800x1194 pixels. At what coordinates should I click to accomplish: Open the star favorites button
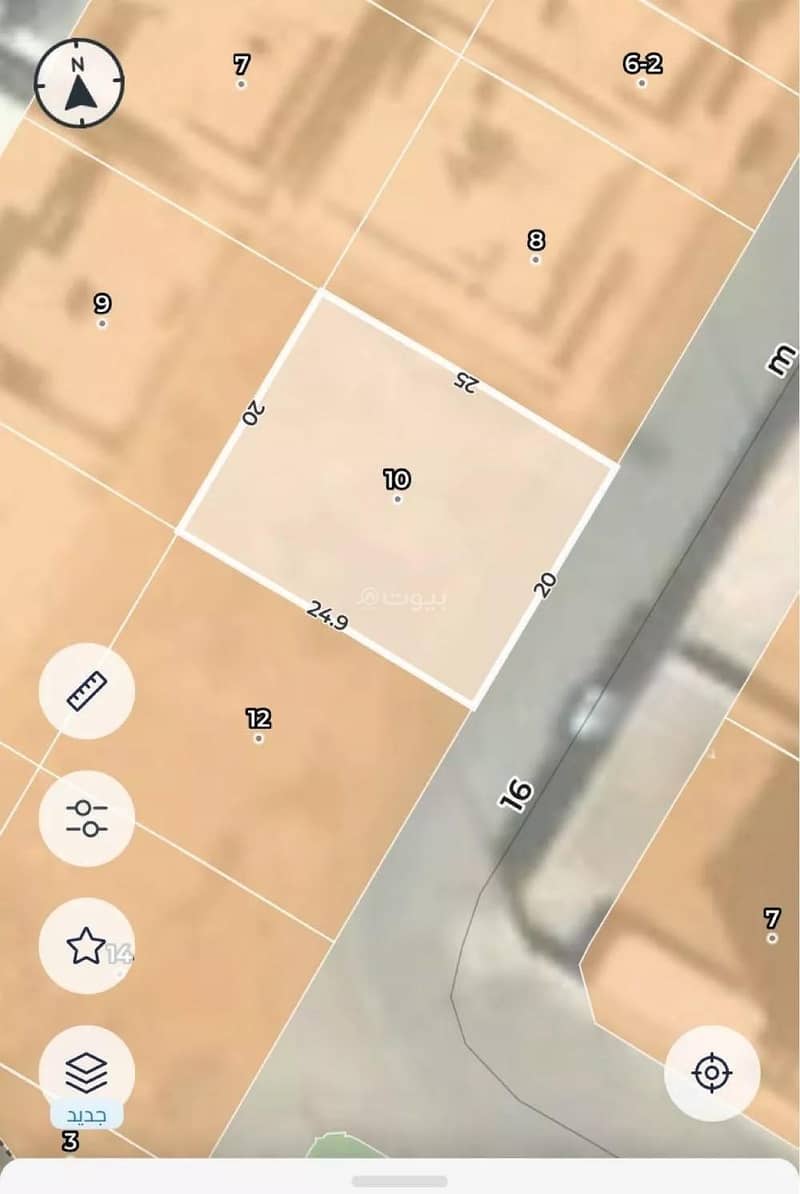(x=86, y=945)
